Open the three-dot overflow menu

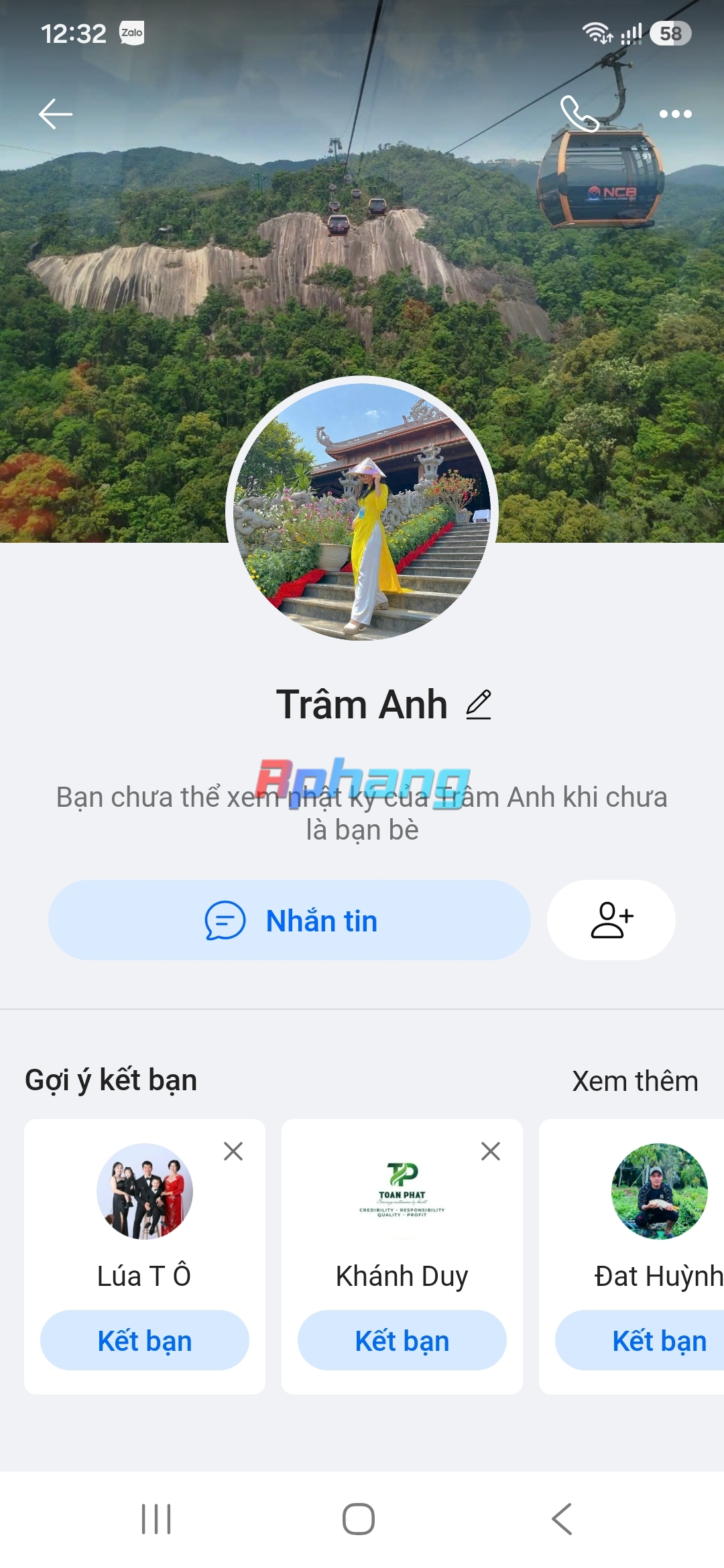[x=675, y=114]
